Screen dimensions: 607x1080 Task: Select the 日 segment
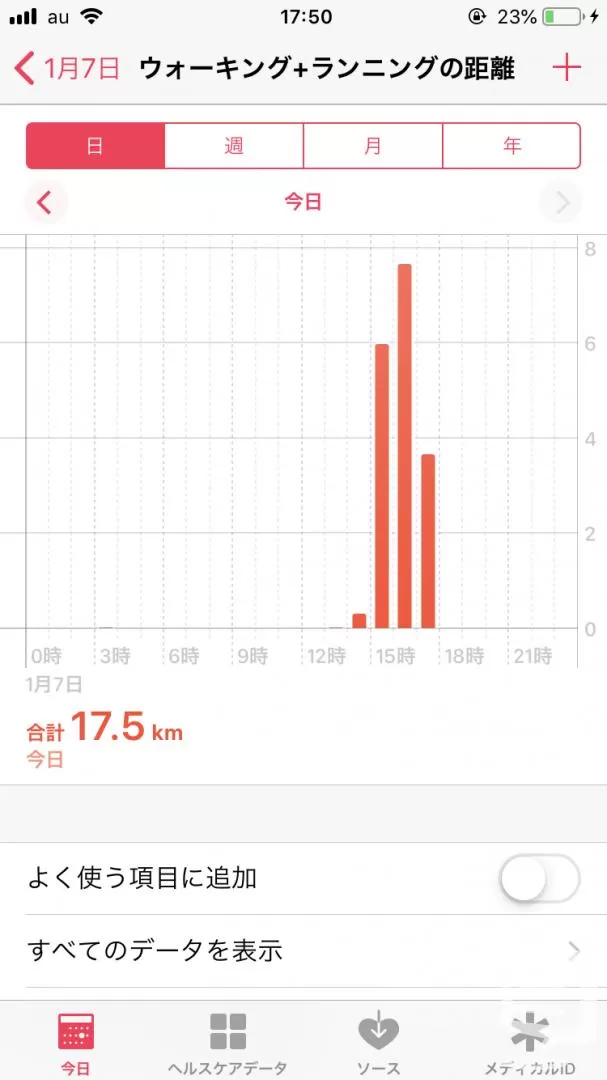pos(95,146)
